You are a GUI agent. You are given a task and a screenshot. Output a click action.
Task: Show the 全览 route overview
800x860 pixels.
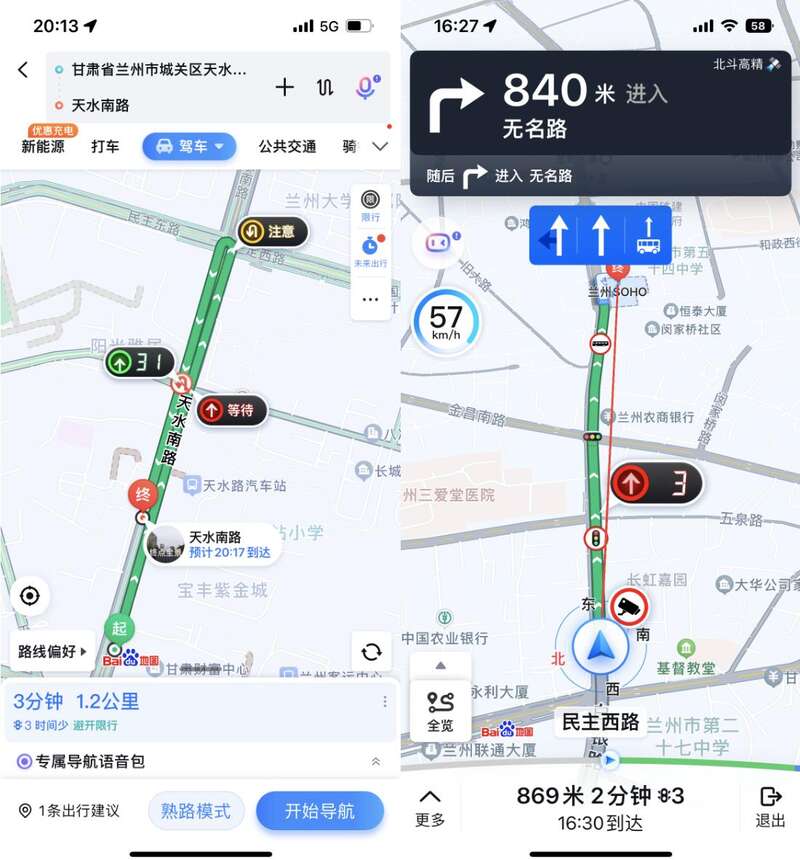(440, 709)
